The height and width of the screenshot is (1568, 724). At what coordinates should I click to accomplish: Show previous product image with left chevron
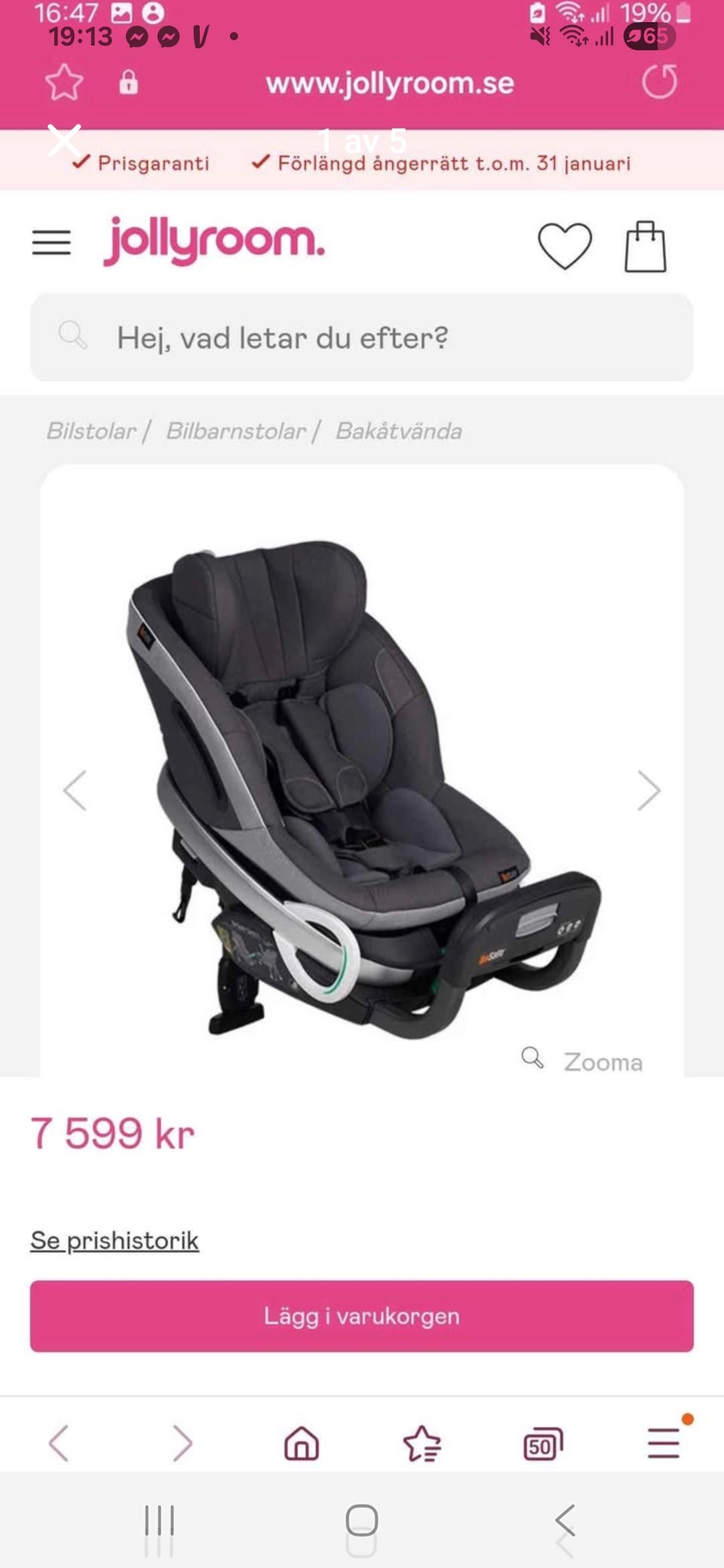pyautogui.click(x=74, y=790)
